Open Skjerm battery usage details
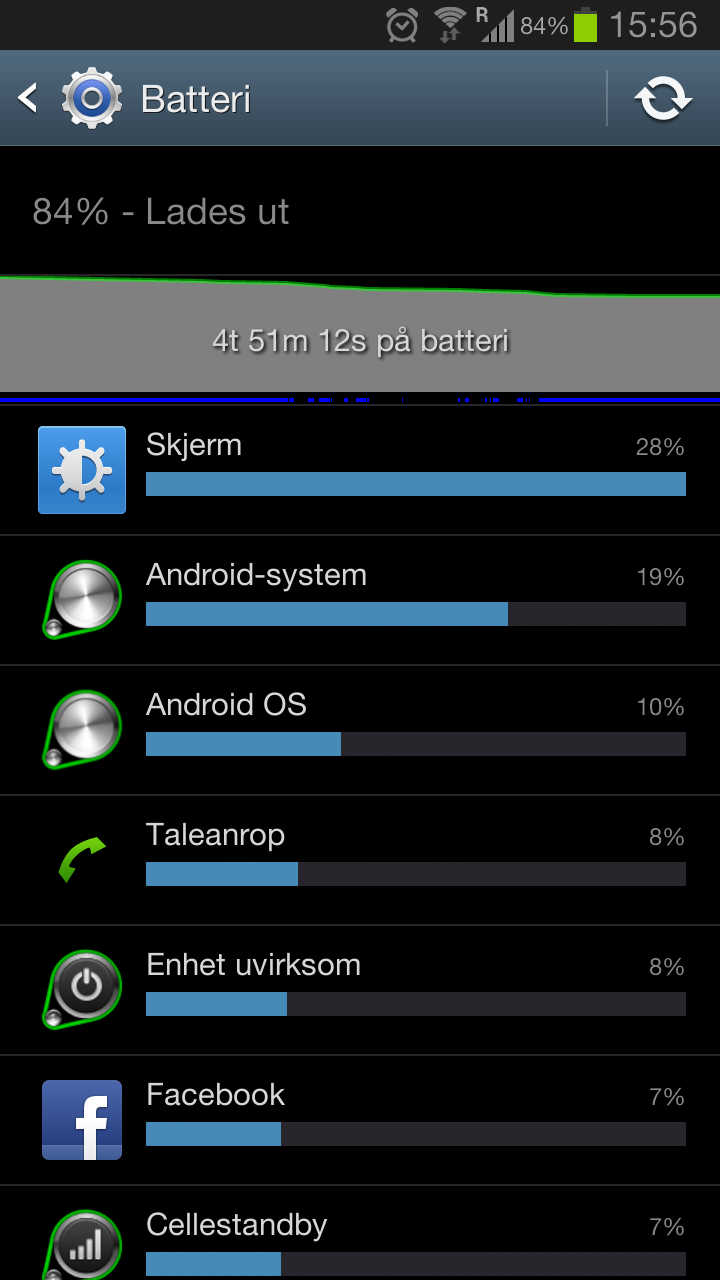This screenshot has width=720, height=1280. (360, 470)
